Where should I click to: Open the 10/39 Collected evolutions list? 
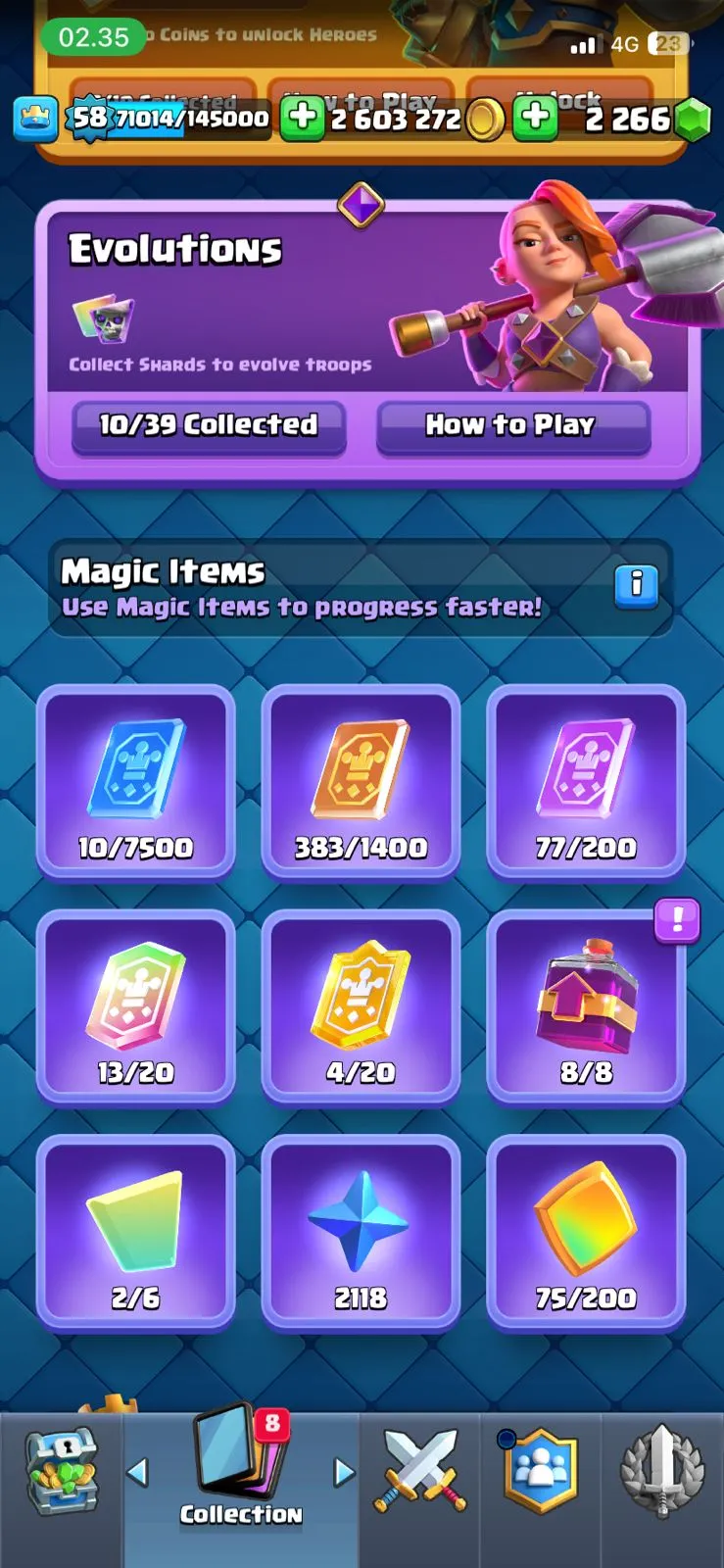click(x=209, y=426)
